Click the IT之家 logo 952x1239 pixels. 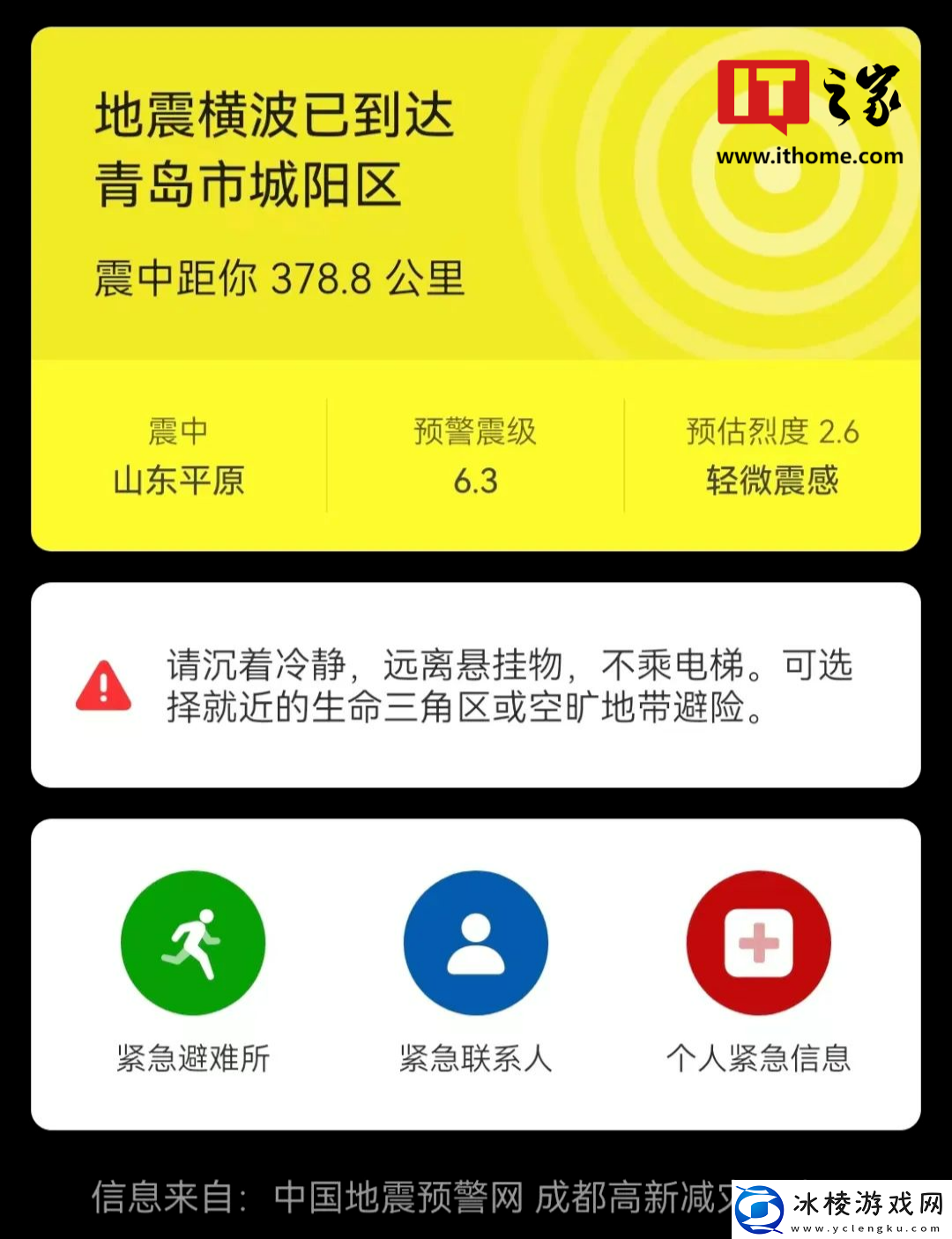(x=808, y=94)
